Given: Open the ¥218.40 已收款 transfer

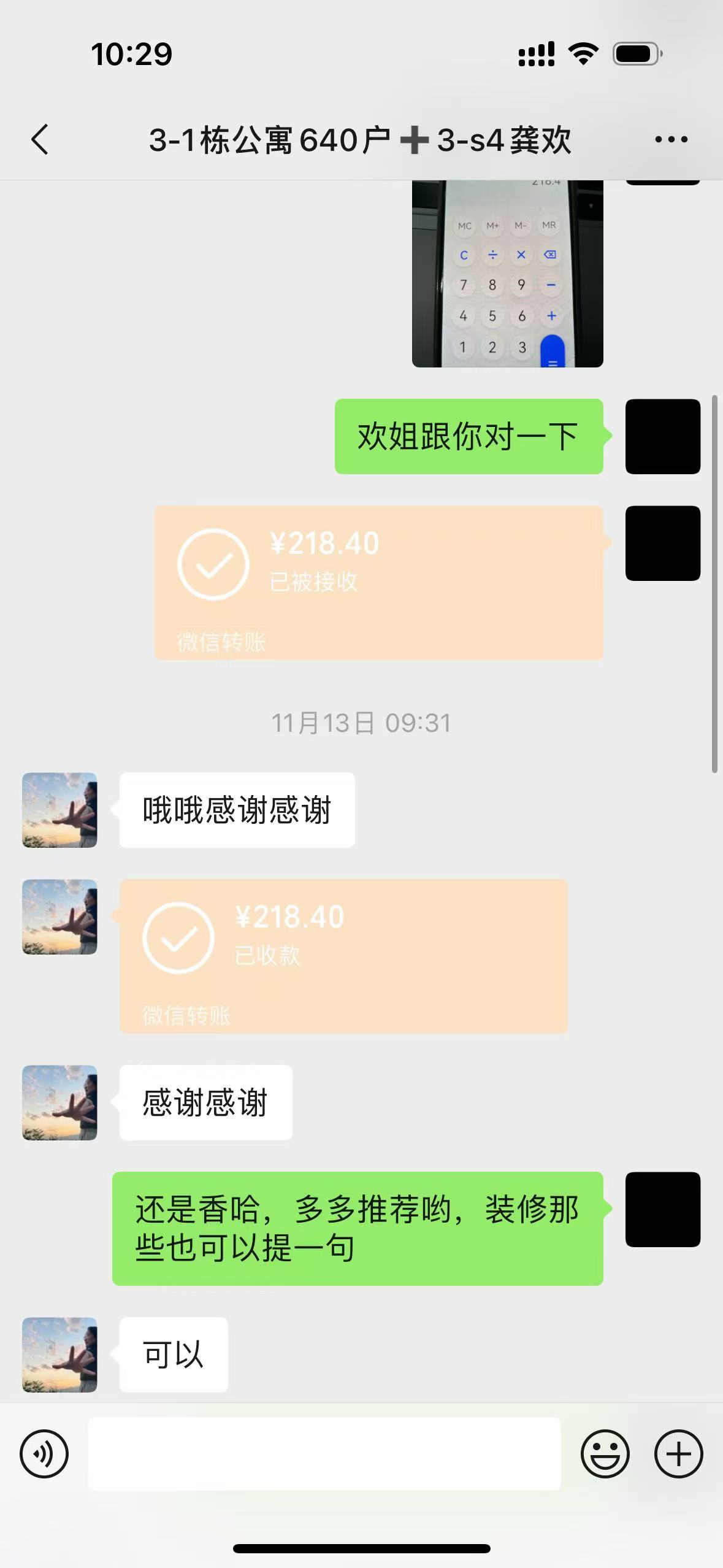Looking at the screenshot, I should [343, 956].
